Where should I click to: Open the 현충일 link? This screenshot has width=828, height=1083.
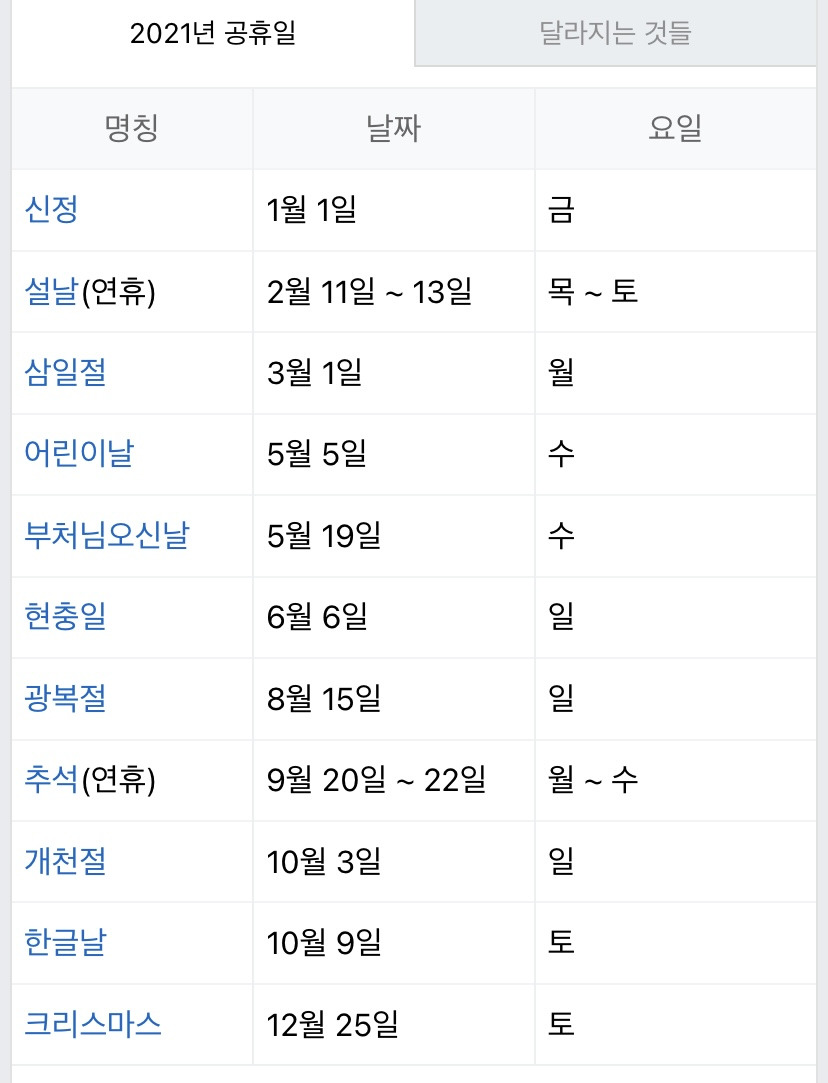[x=65, y=616]
